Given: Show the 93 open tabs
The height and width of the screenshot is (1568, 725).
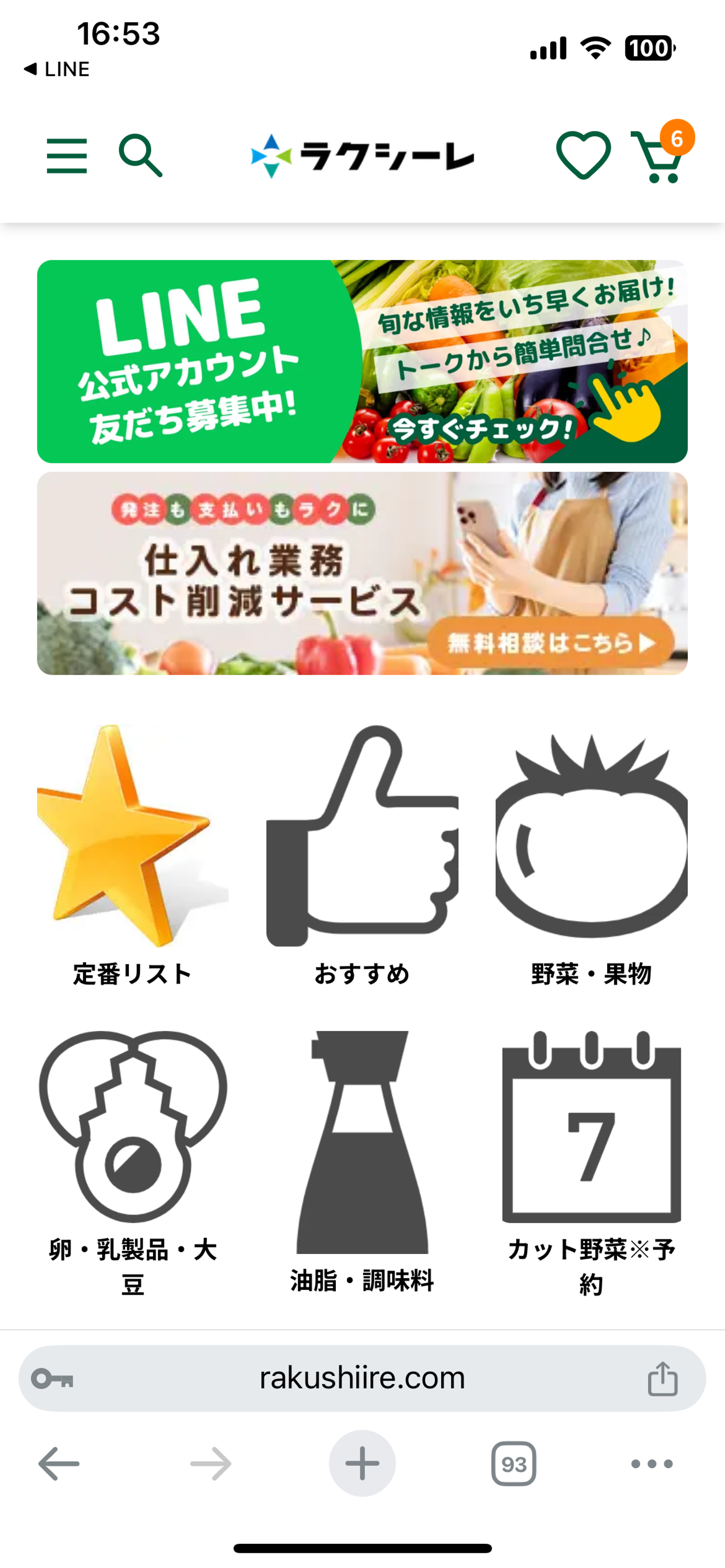Looking at the screenshot, I should [514, 1463].
